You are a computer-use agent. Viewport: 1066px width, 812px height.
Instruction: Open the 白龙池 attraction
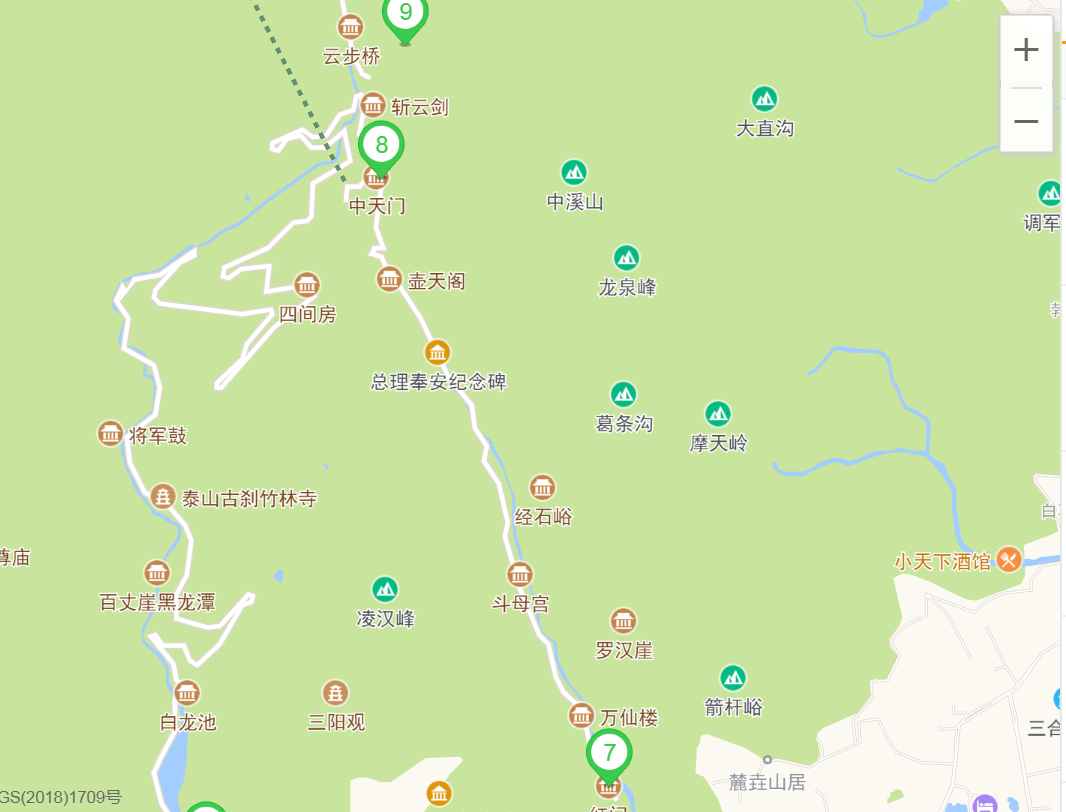(x=187, y=693)
